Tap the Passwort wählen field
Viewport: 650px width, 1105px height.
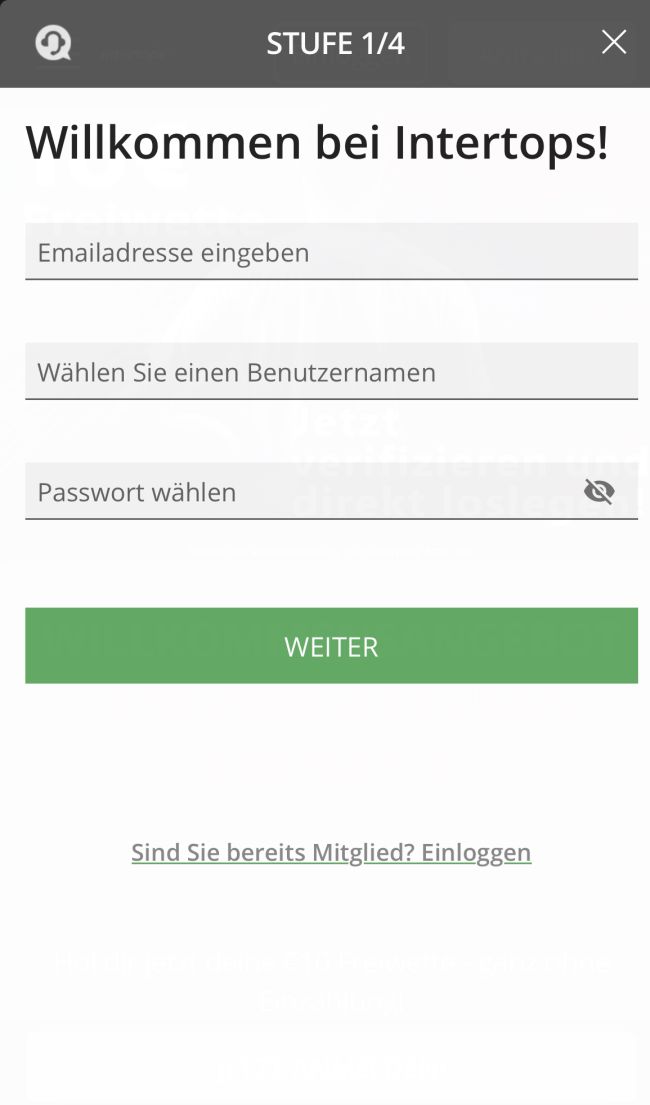tap(300, 492)
